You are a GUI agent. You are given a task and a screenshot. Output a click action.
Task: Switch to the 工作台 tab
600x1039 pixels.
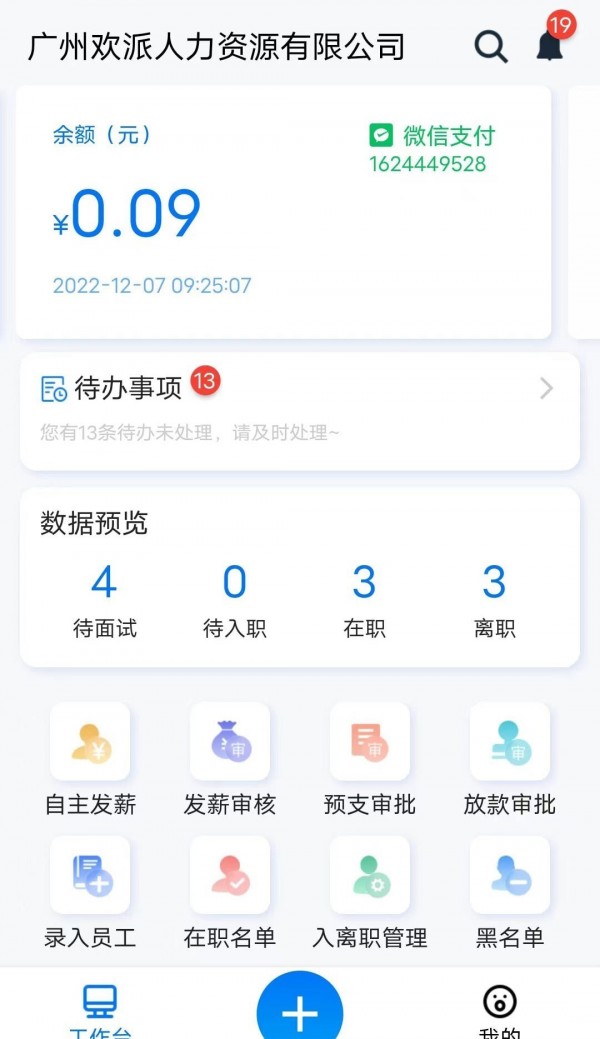[100, 1008]
